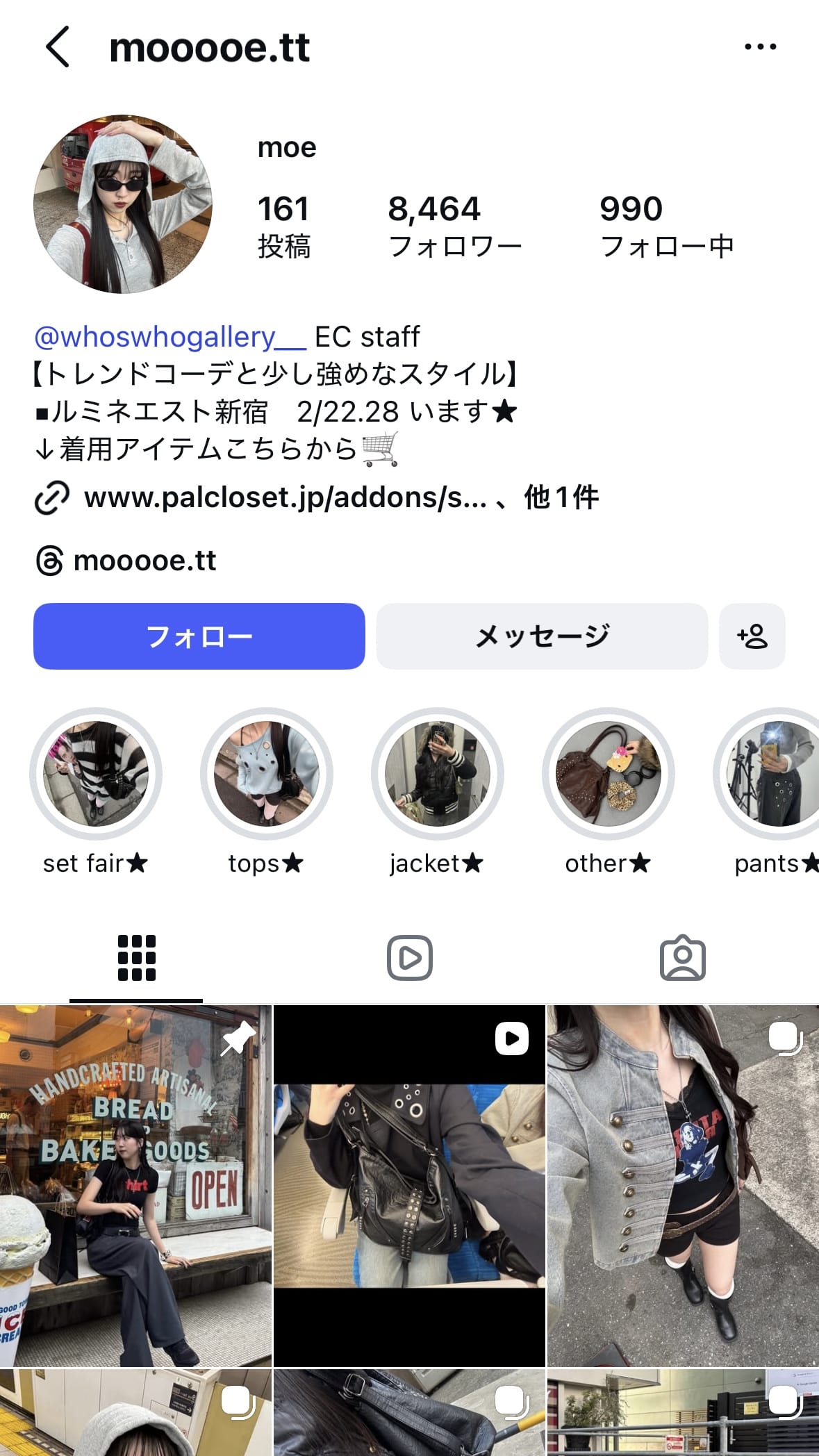The image size is (819, 1456).
Task: Tap the フォロー follow button
Action: (x=199, y=636)
